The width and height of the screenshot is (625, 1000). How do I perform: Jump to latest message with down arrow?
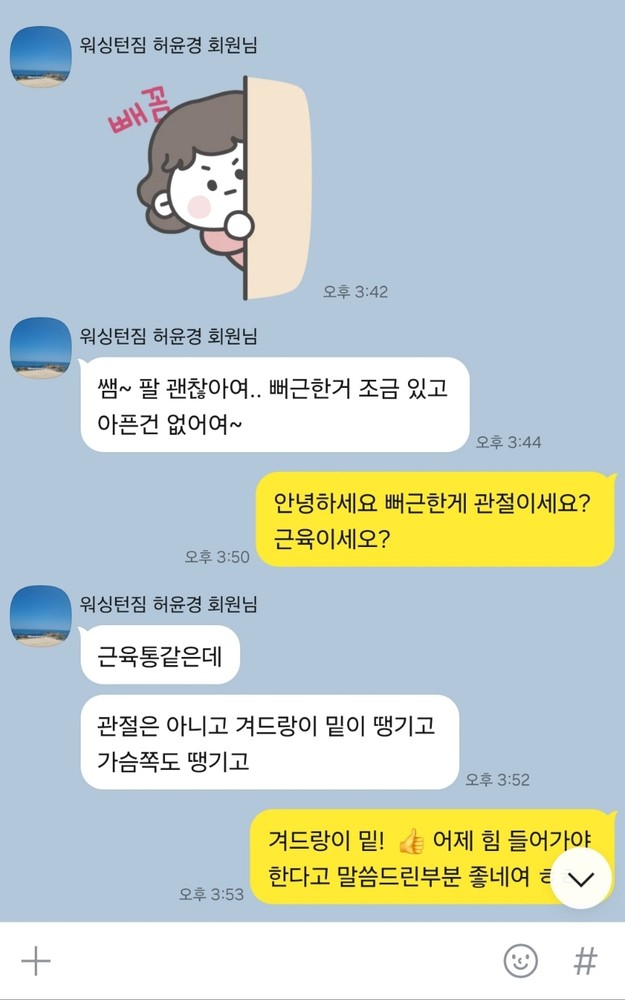coord(581,878)
